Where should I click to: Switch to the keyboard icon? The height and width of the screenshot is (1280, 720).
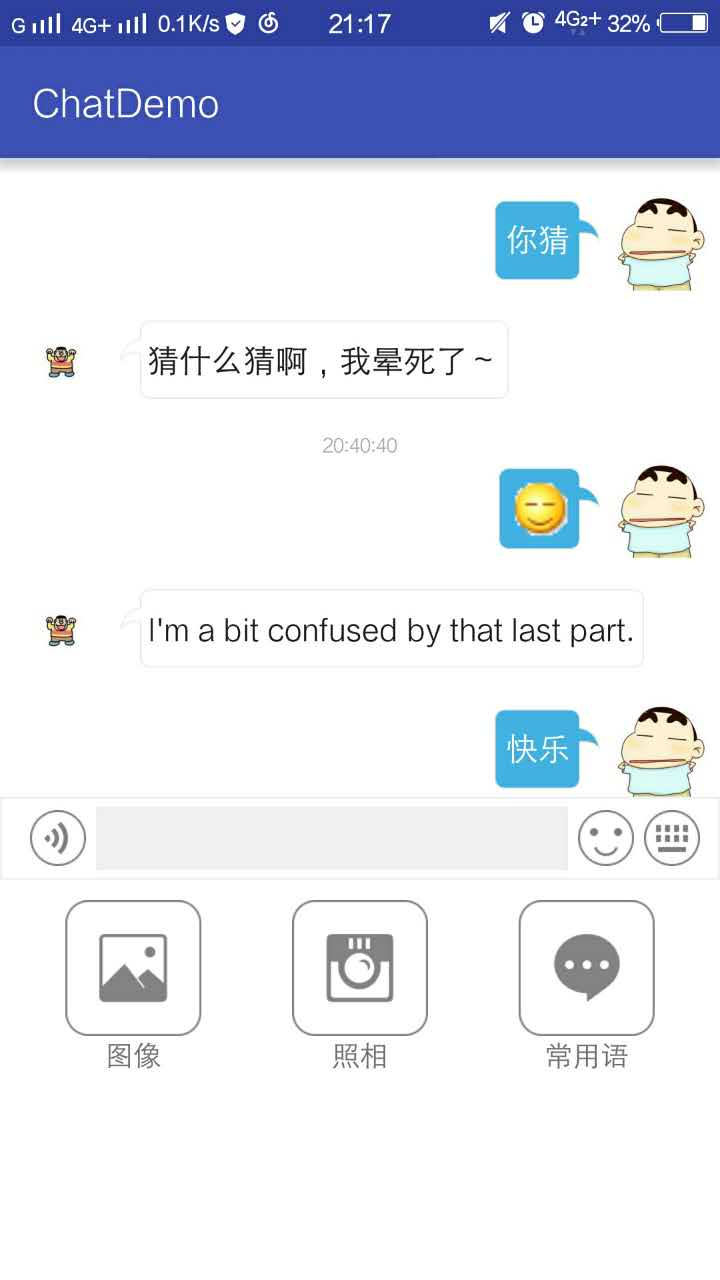click(x=672, y=838)
